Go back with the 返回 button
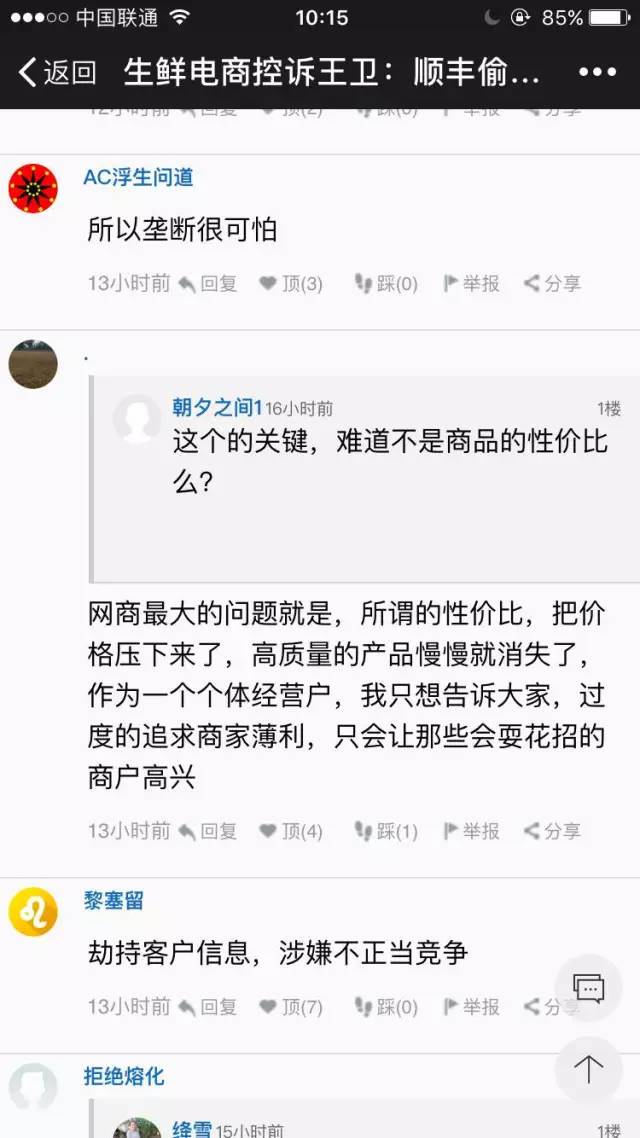This screenshot has width=640, height=1138. click(x=57, y=72)
